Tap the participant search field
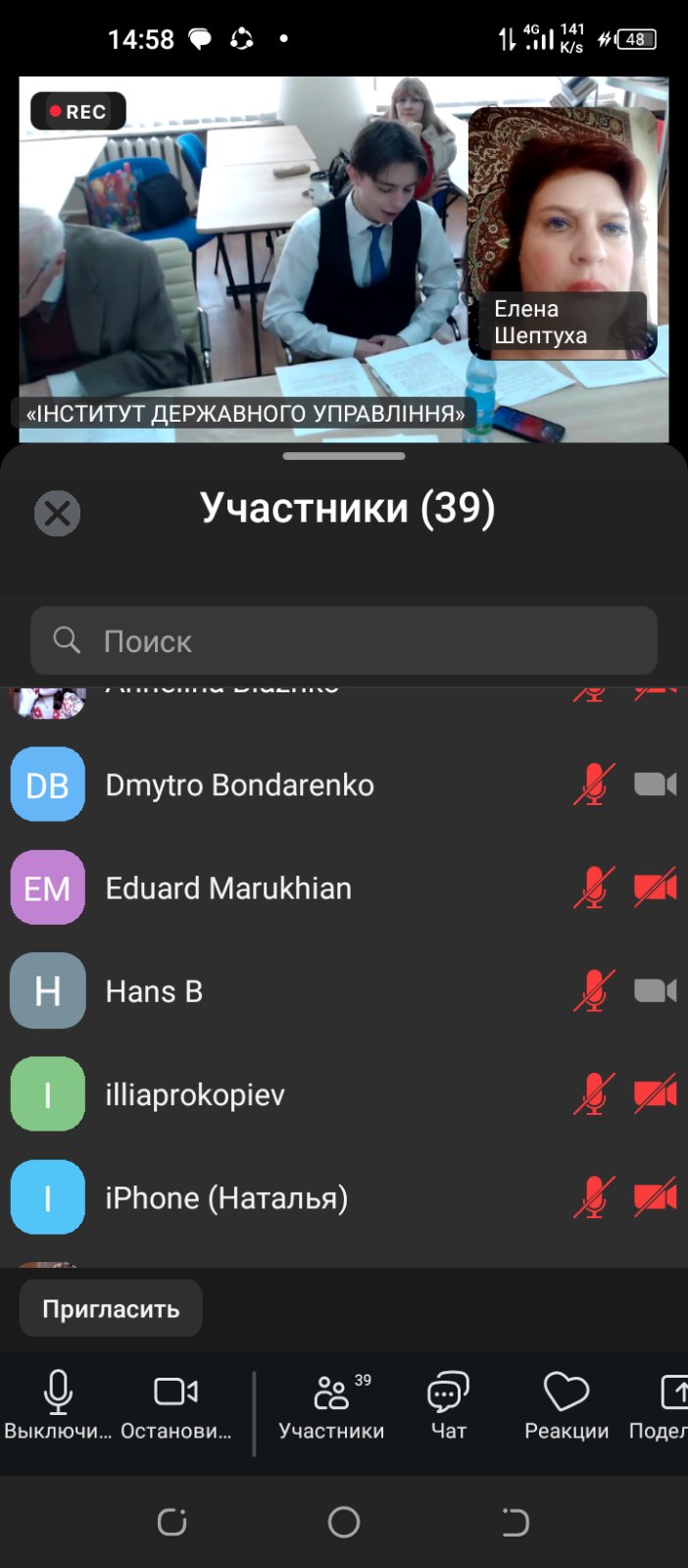 (x=343, y=640)
